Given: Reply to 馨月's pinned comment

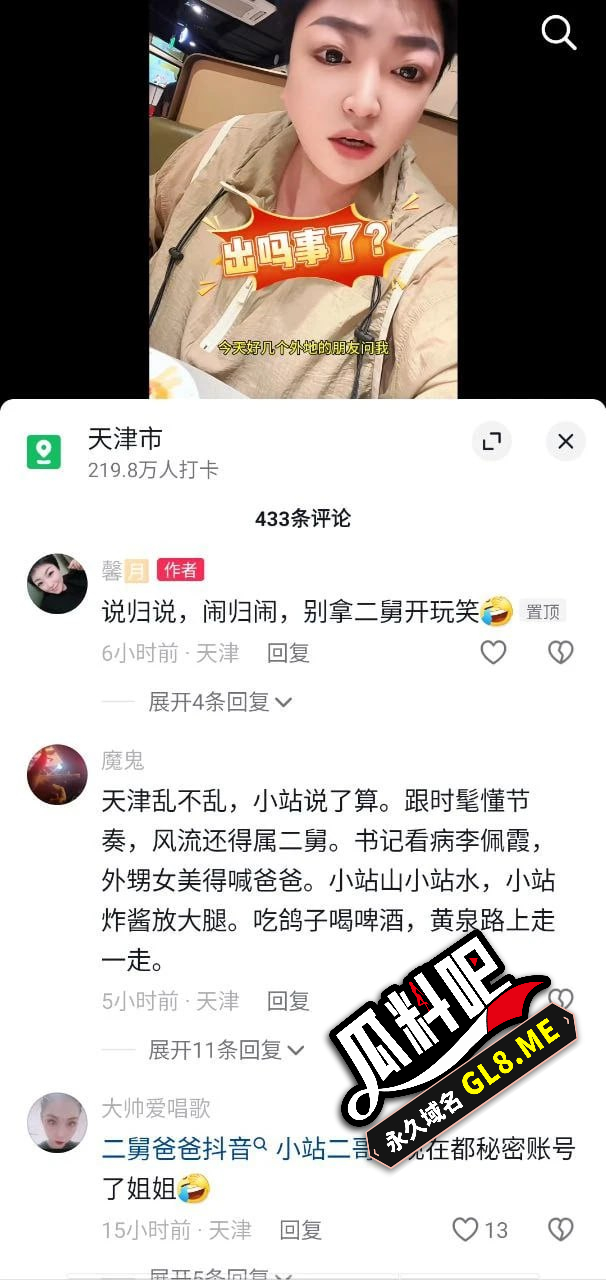Looking at the screenshot, I should click(288, 653).
